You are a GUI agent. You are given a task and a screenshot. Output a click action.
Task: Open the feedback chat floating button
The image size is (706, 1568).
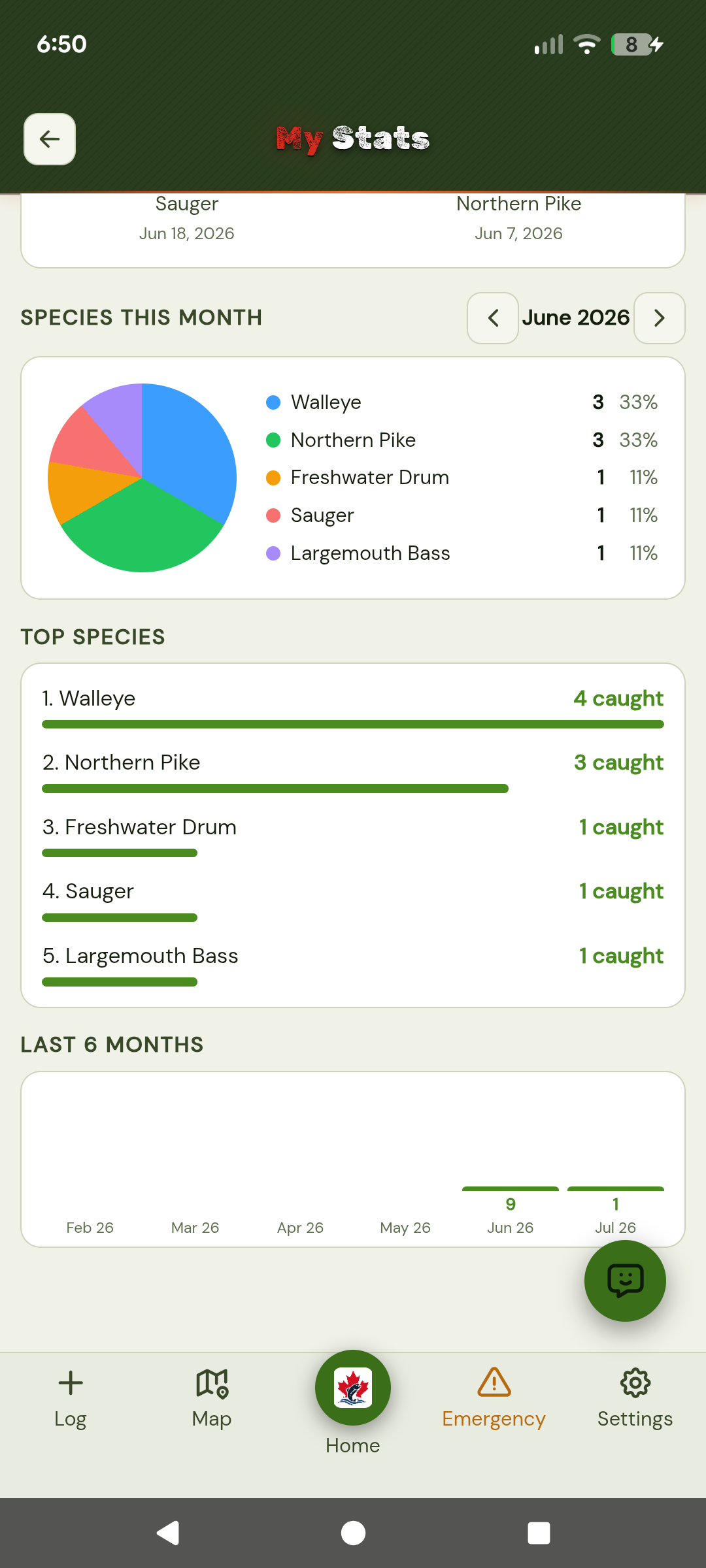tap(625, 1281)
